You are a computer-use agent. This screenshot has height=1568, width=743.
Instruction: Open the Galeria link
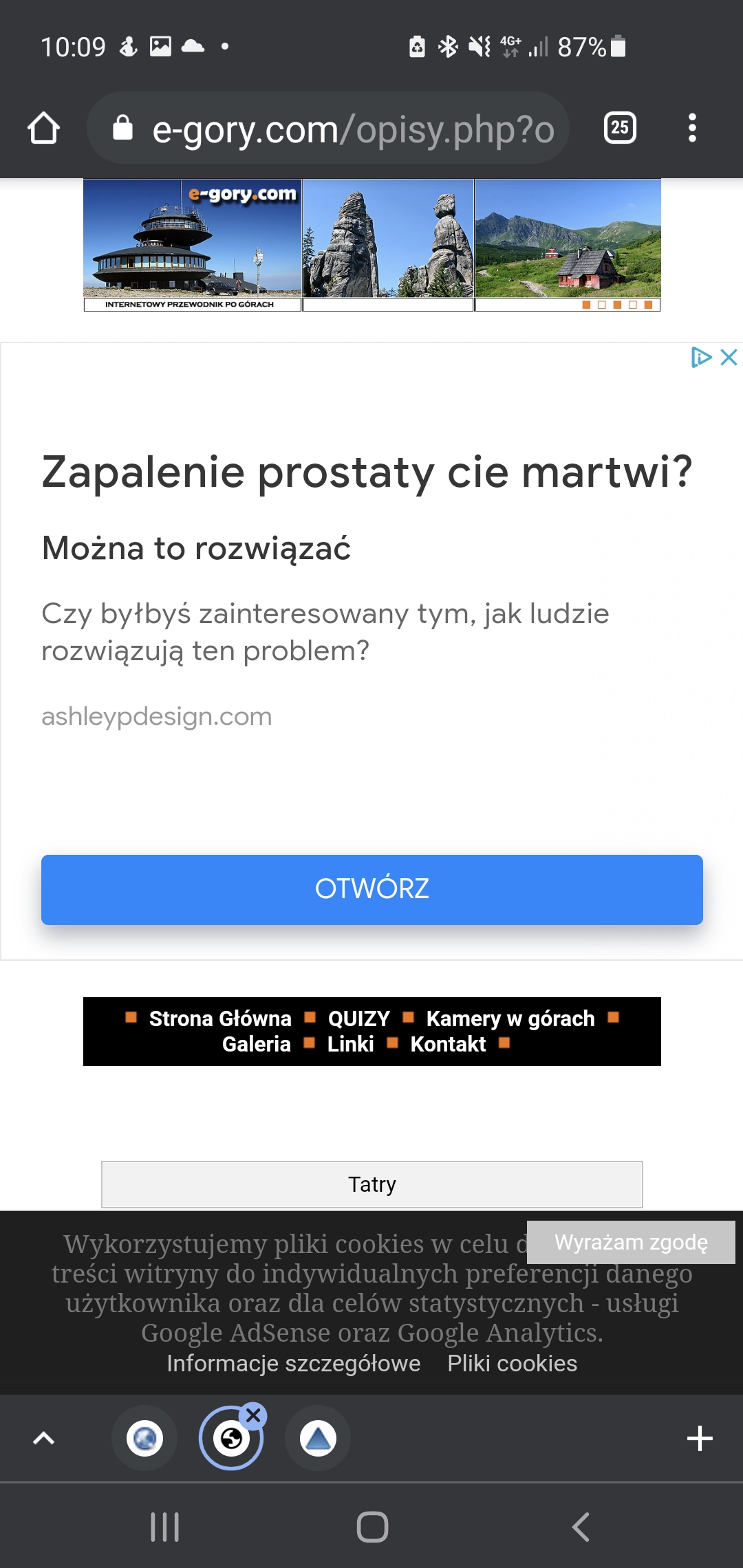pyautogui.click(x=257, y=1044)
